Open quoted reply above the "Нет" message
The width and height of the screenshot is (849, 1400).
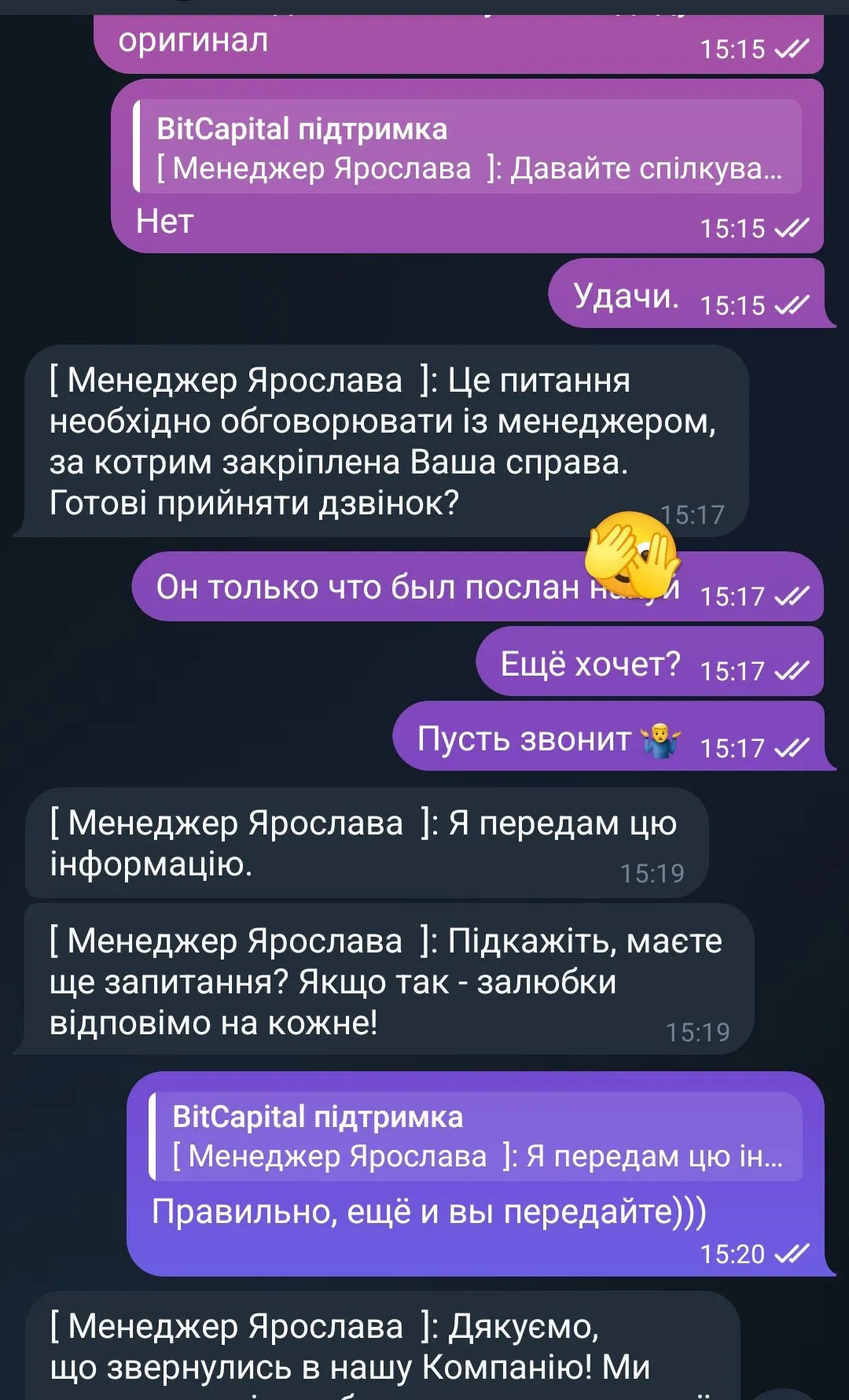coord(469,148)
